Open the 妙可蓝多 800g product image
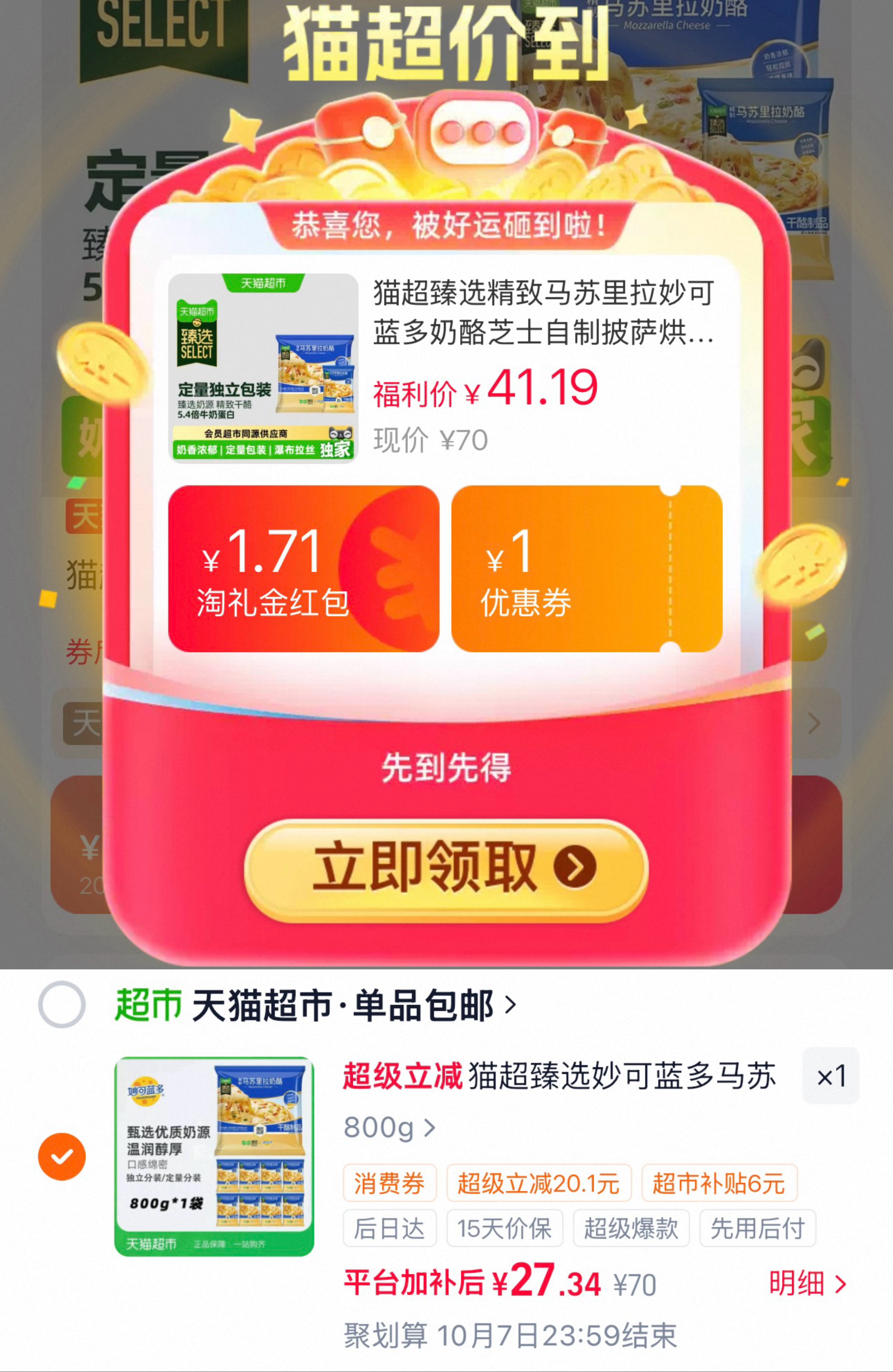The image size is (893, 1372). point(214,1156)
